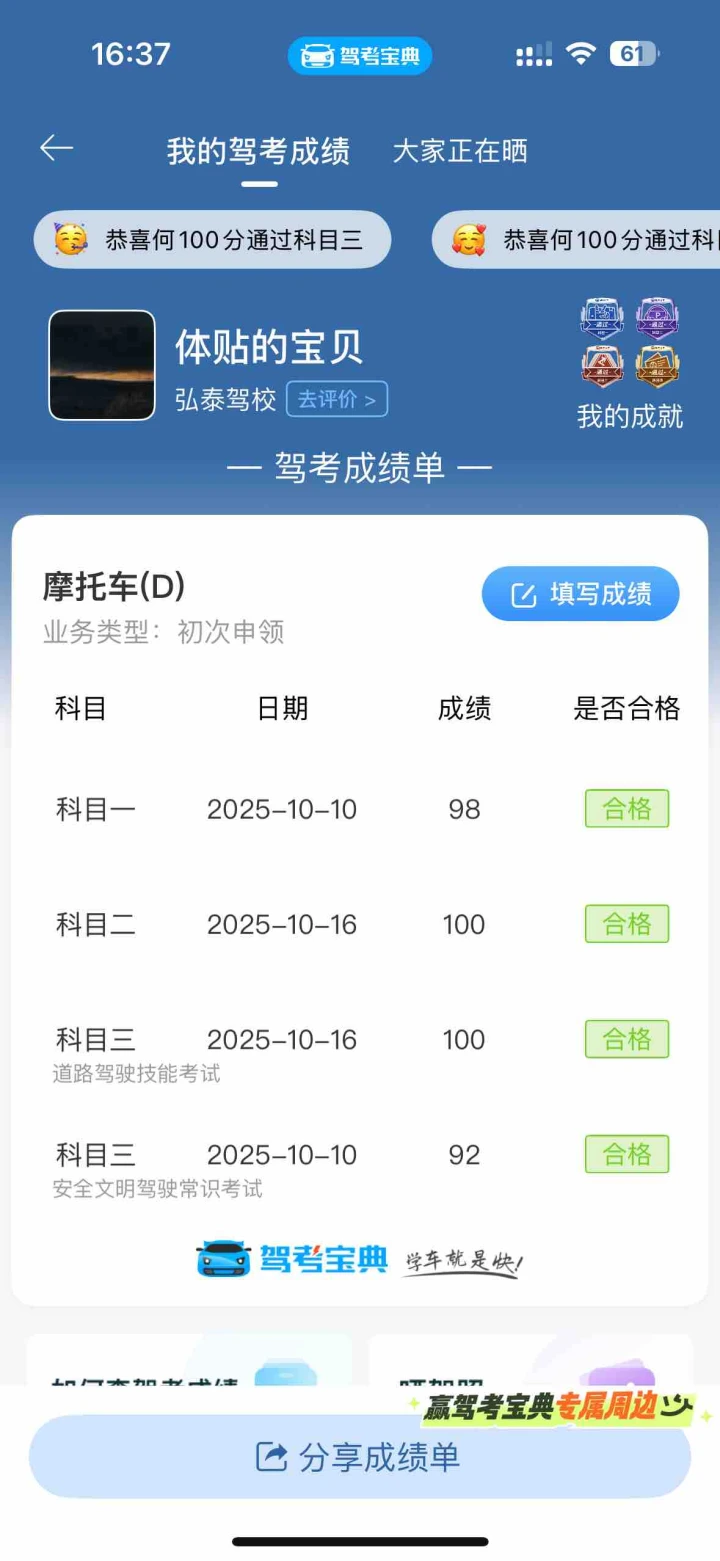Tap the 填写成绩 button
Screen dimensions: 720x1561
pos(581,594)
